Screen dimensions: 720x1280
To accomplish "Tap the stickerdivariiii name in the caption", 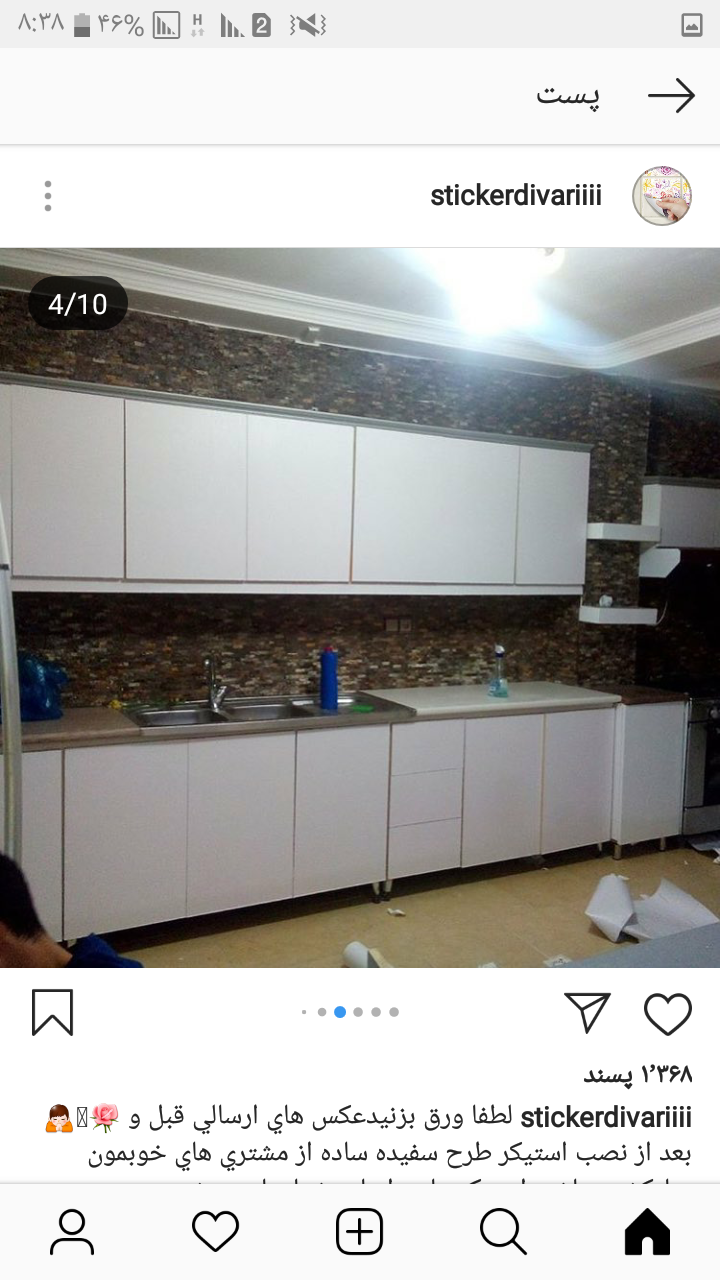I will [x=606, y=1117].
